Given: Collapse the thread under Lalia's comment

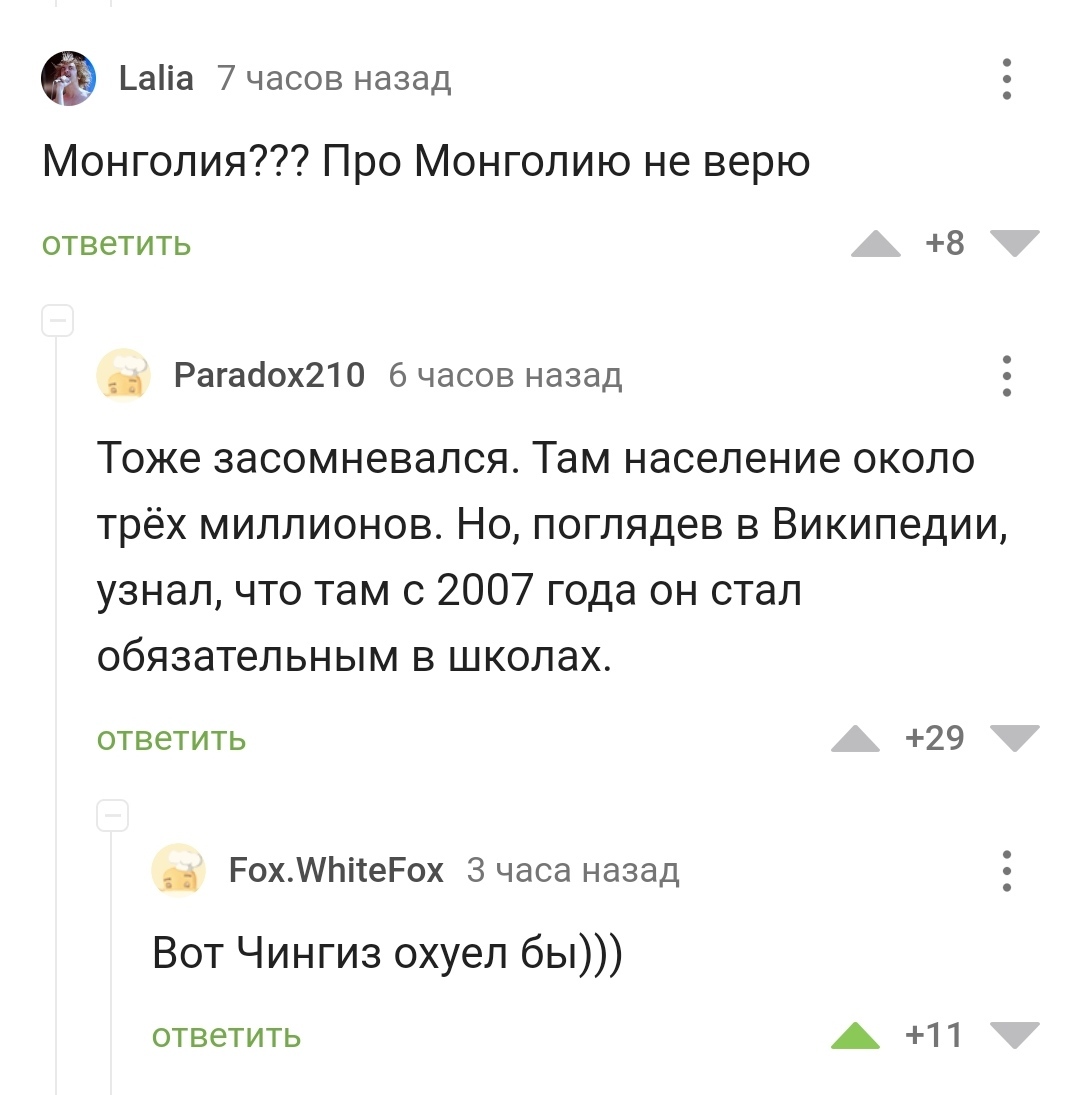Looking at the screenshot, I should click(57, 322).
